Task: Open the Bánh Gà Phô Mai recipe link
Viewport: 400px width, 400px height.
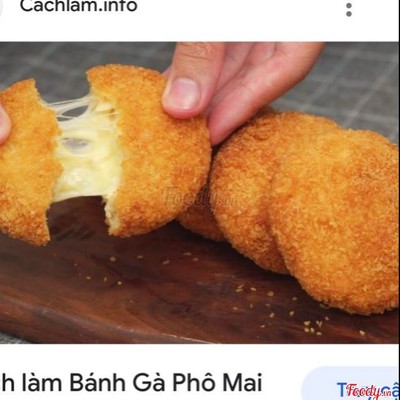Action: click(131, 383)
